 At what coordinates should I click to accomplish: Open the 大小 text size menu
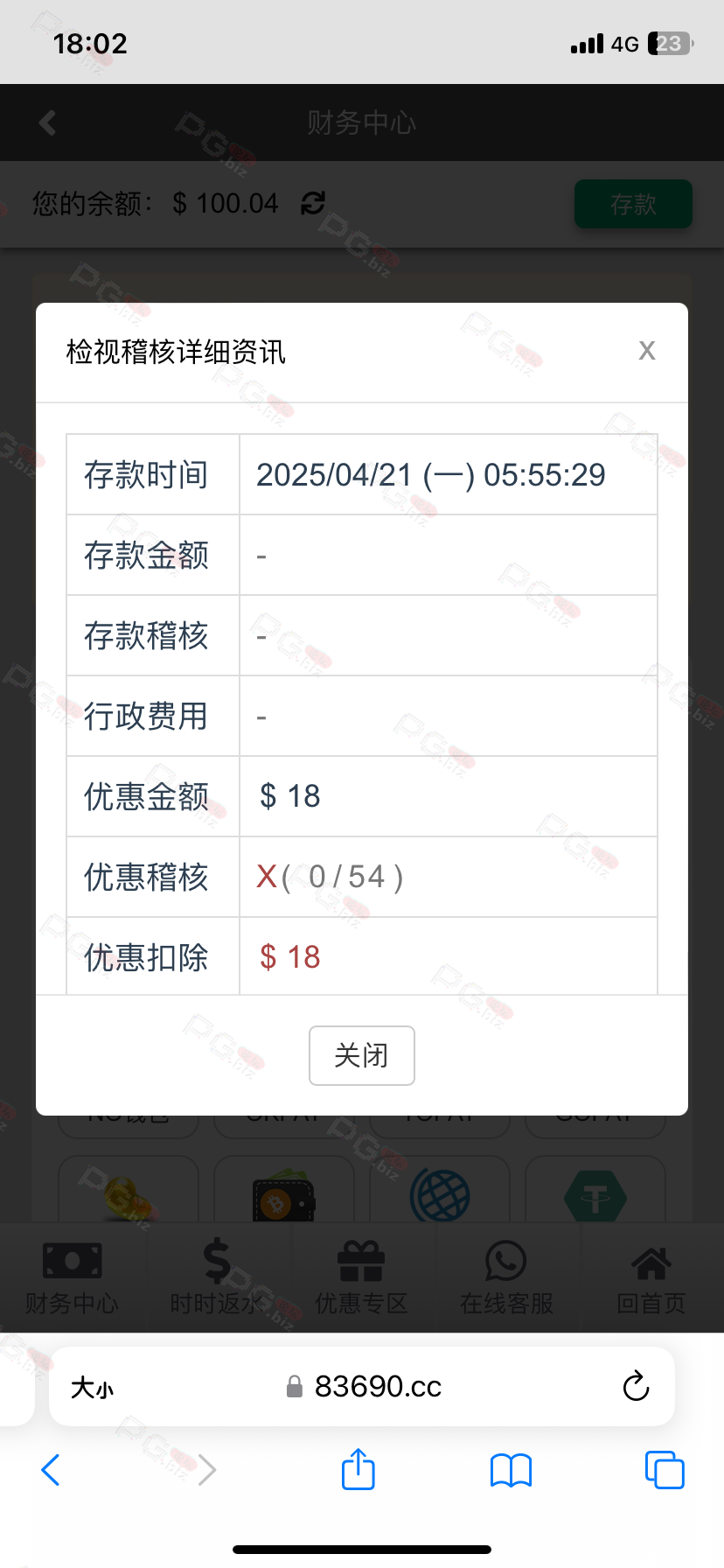[92, 1388]
